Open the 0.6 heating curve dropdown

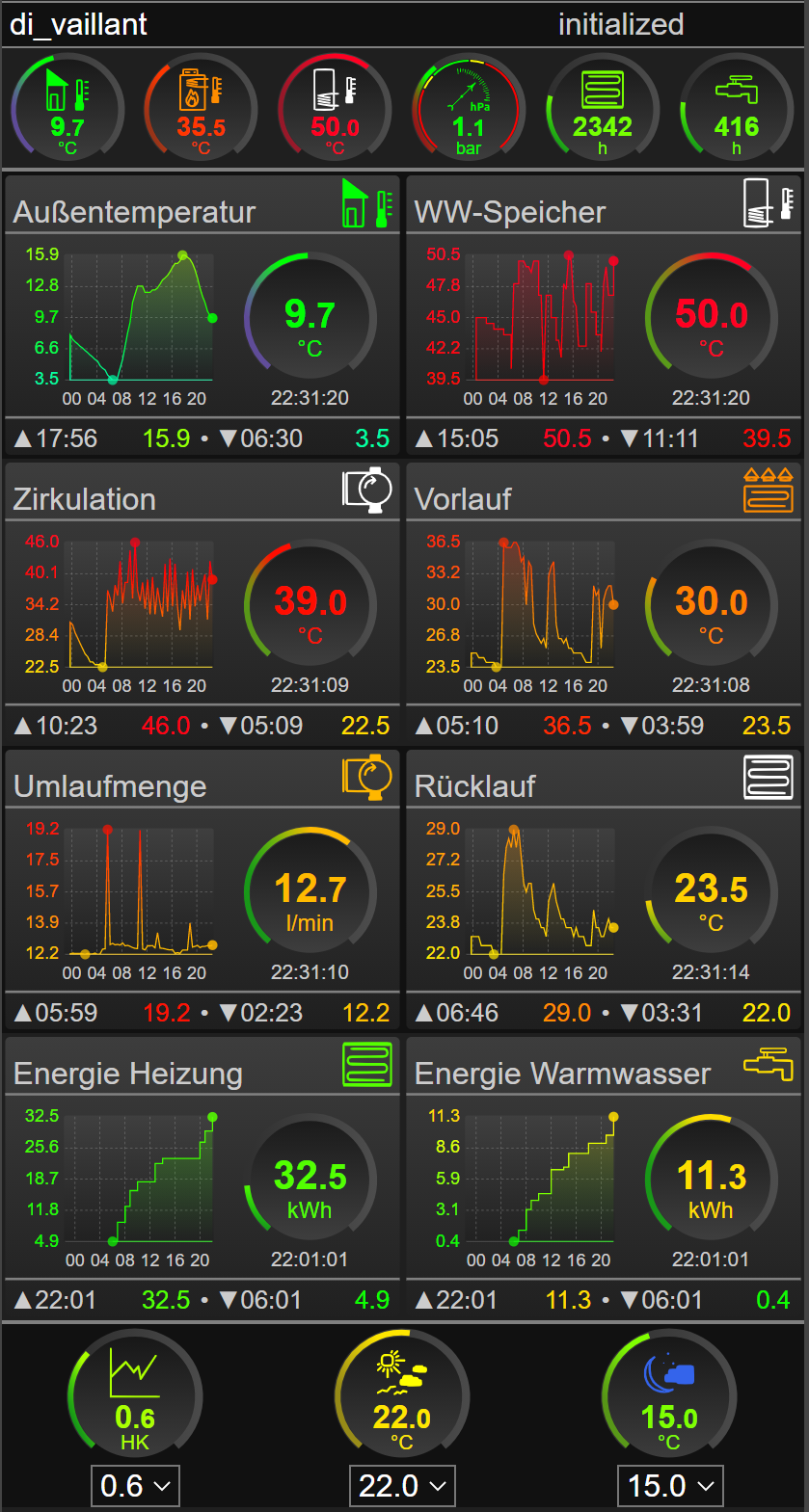coord(135,1485)
